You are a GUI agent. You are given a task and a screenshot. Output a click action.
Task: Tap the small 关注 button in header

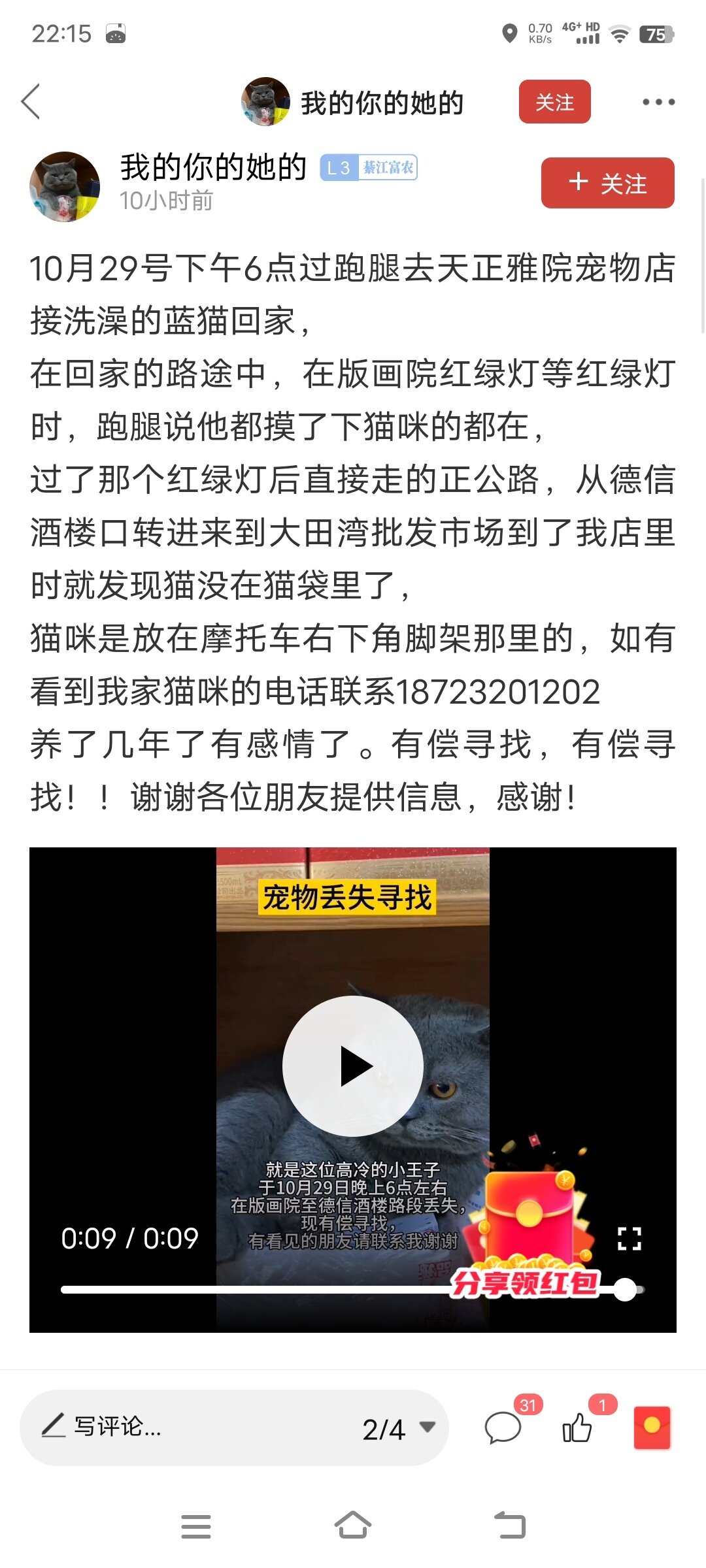pyautogui.click(x=554, y=102)
